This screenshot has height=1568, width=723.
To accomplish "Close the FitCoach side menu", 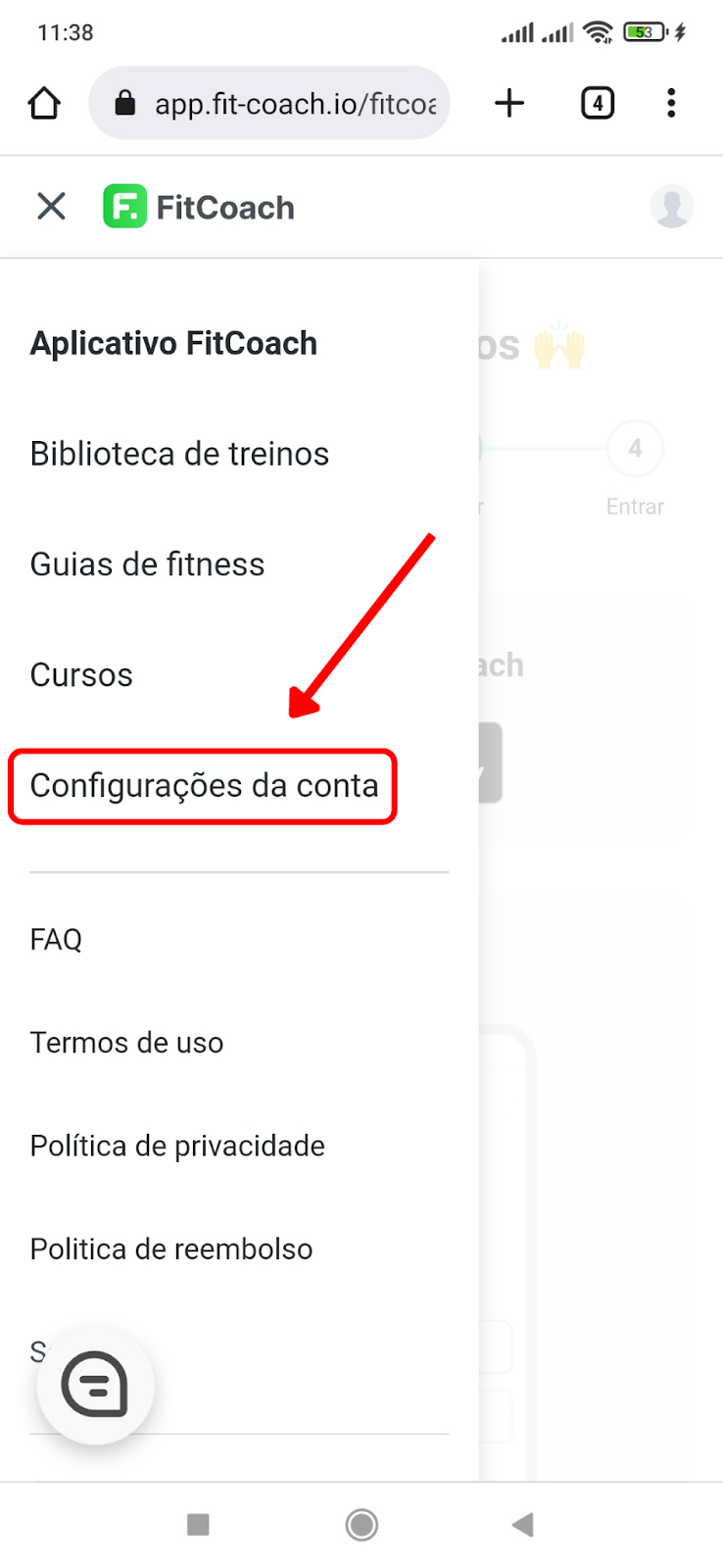I will tap(51, 207).
